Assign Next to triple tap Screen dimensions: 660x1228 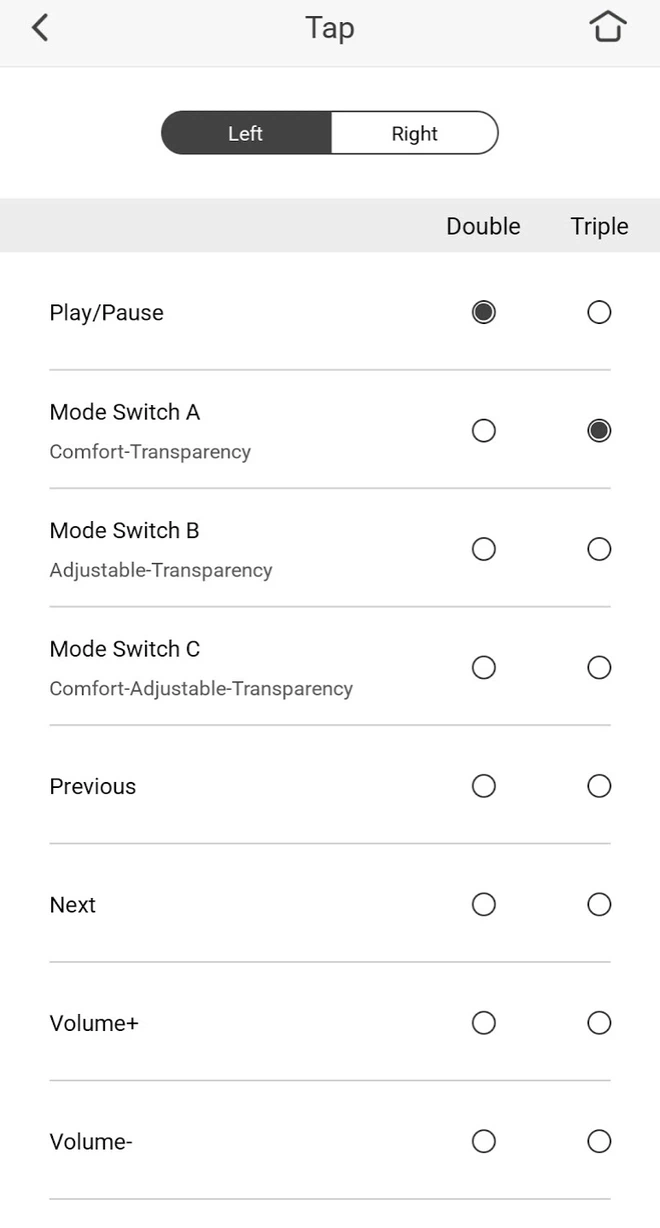pos(599,905)
